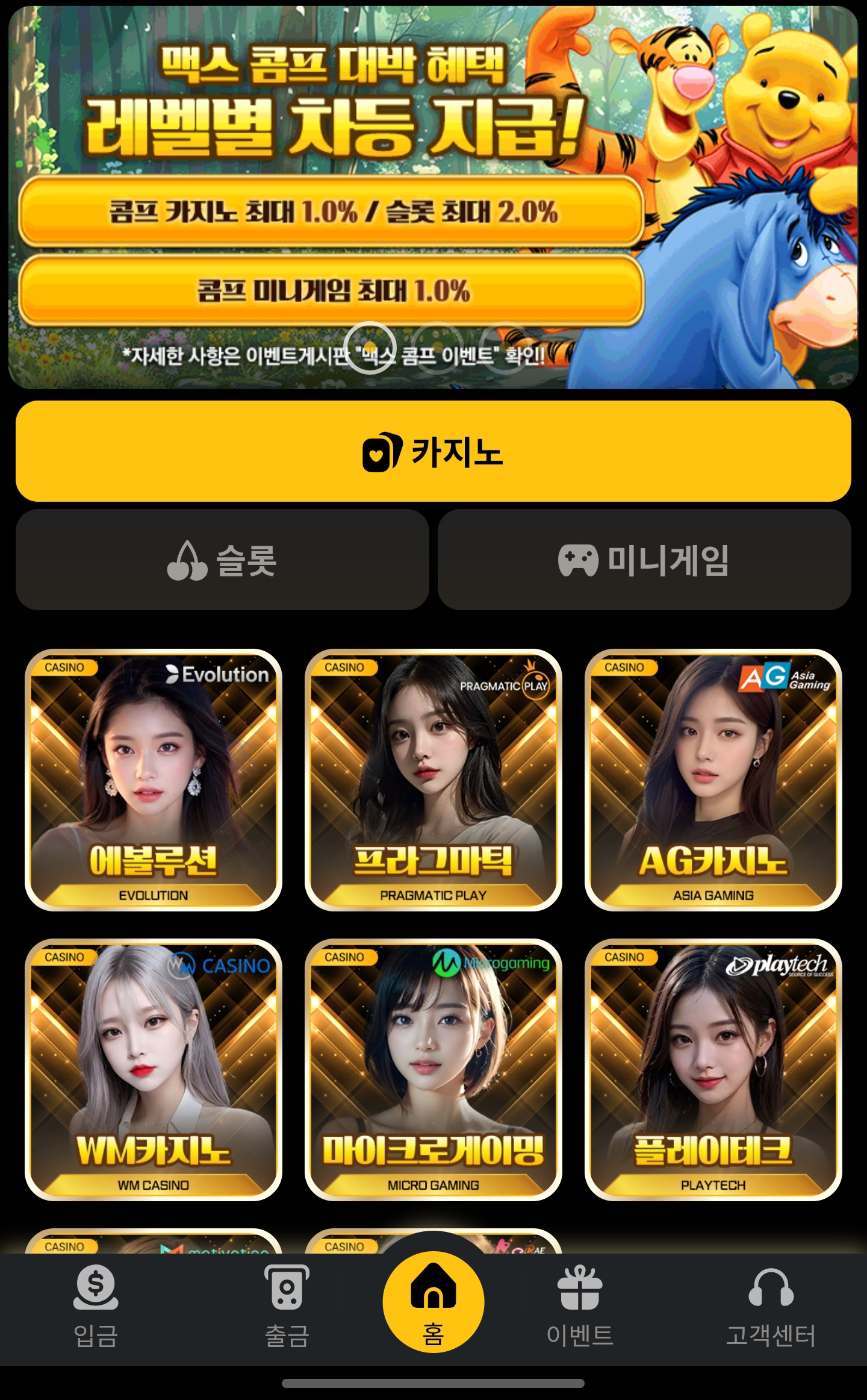Open the 마이크로게이밍 Micro Gaming card
The width and height of the screenshot is (867, 1400).
[433, 1069]
